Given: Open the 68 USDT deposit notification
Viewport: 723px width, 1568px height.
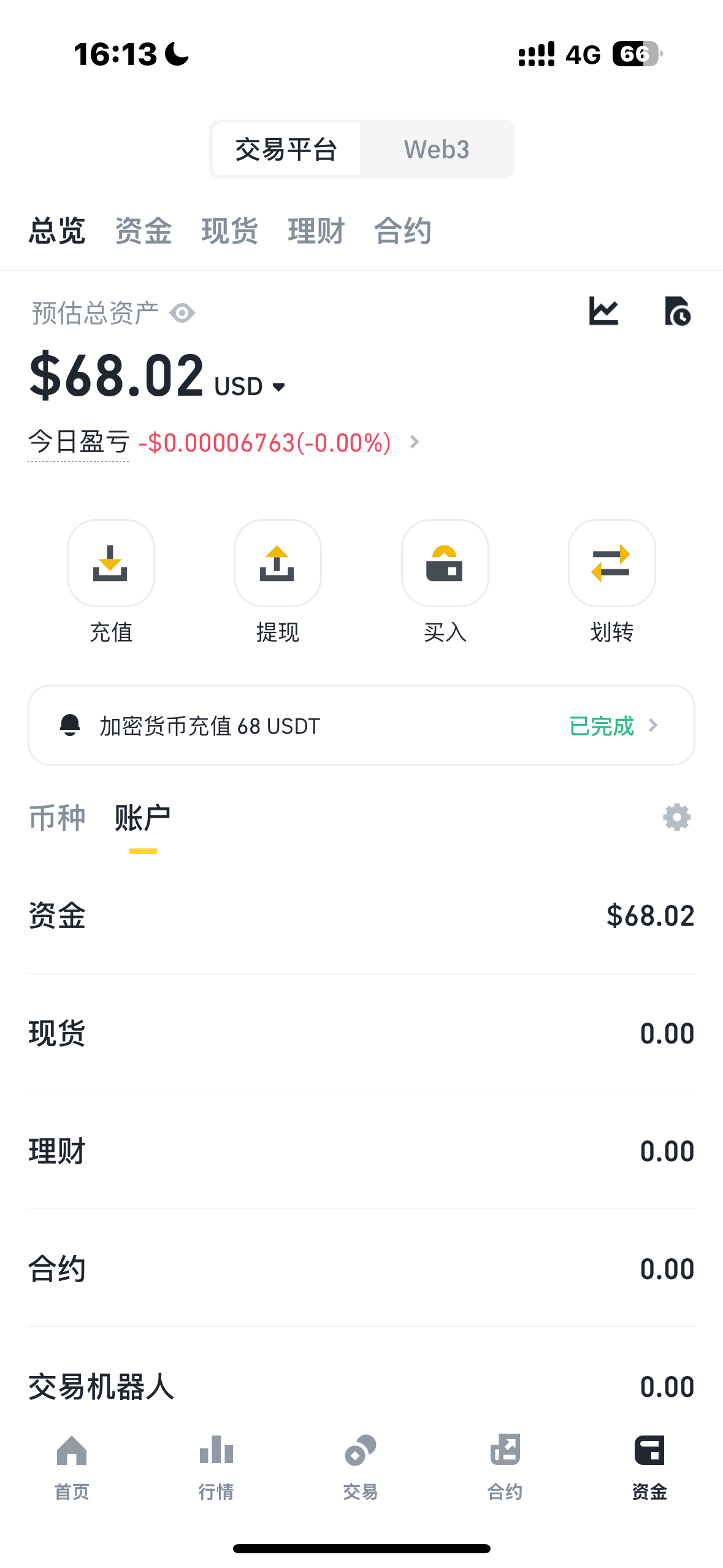Looking at the screenshot, I should coord(361,726).
